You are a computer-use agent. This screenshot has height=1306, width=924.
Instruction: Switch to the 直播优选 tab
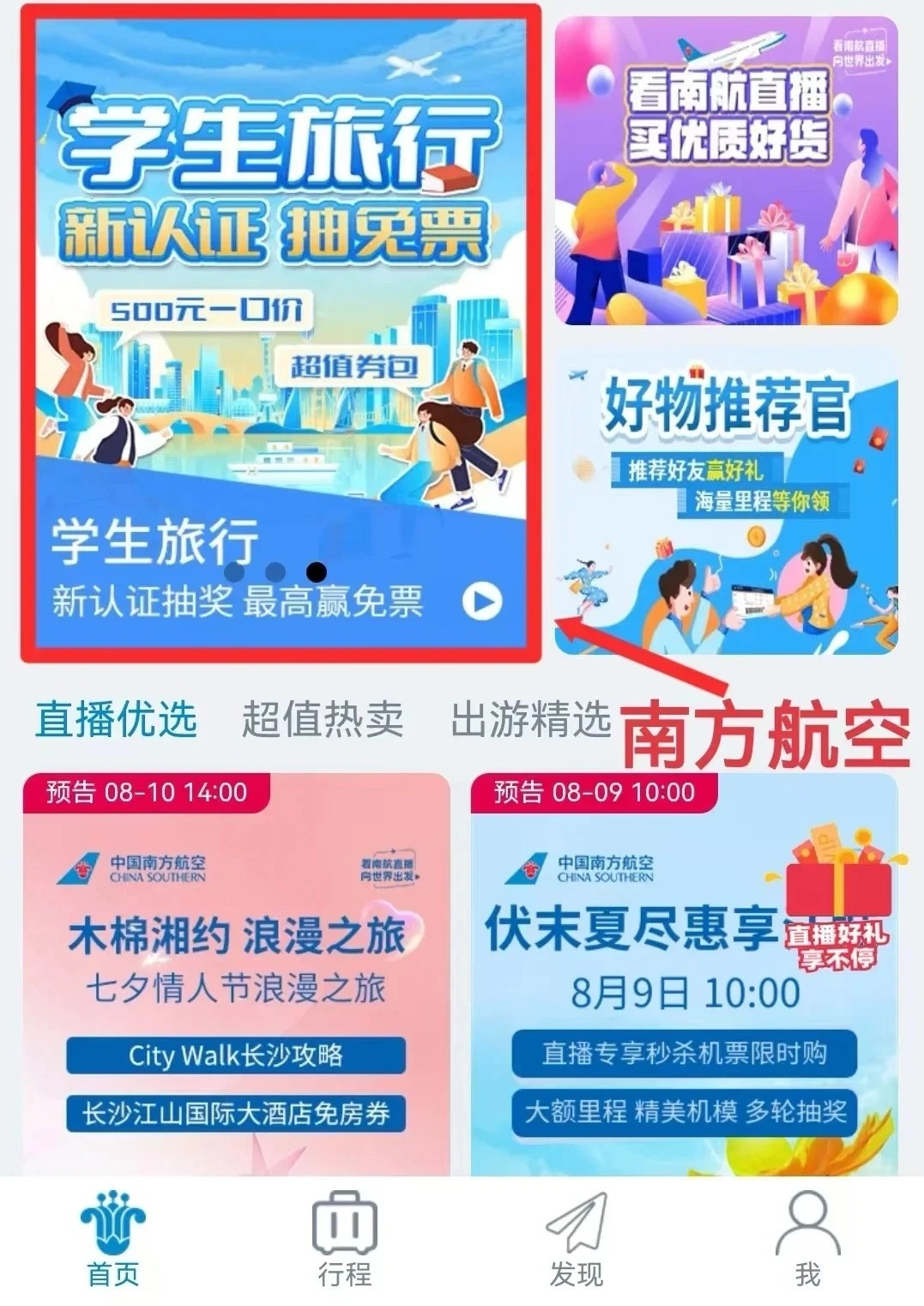point(116,719)
